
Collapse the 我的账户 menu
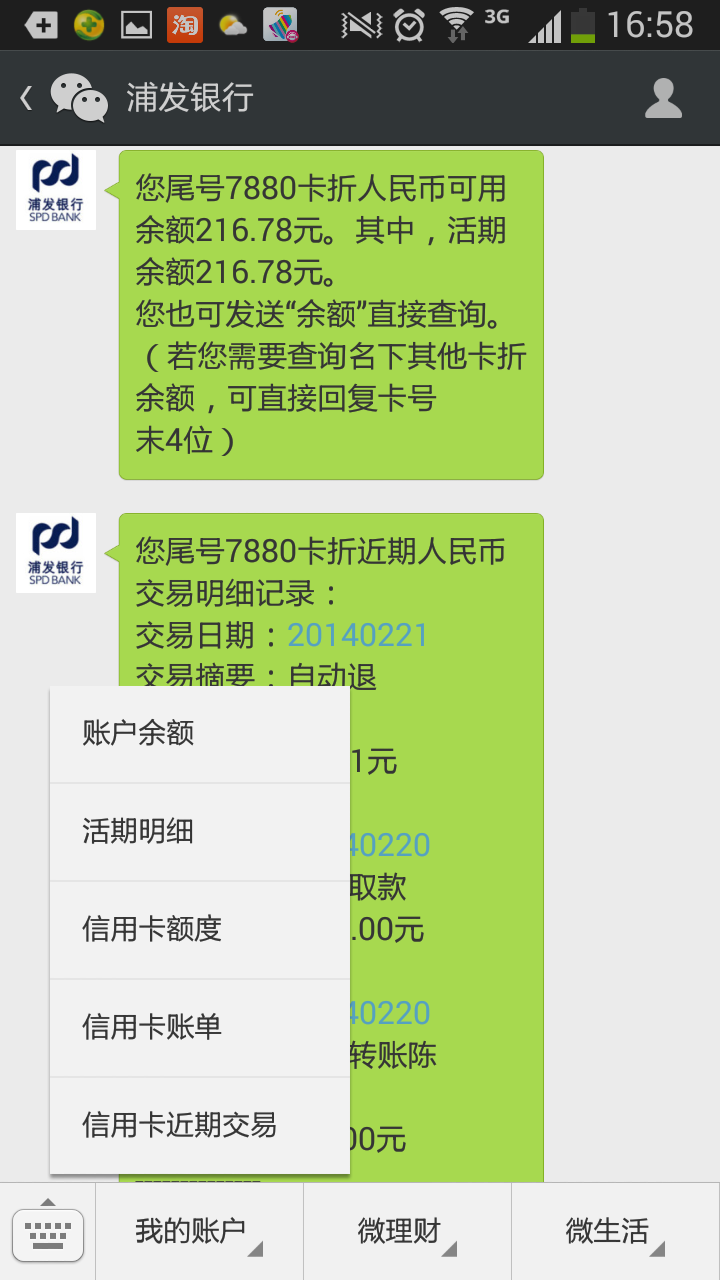(x=199, y=1231)
